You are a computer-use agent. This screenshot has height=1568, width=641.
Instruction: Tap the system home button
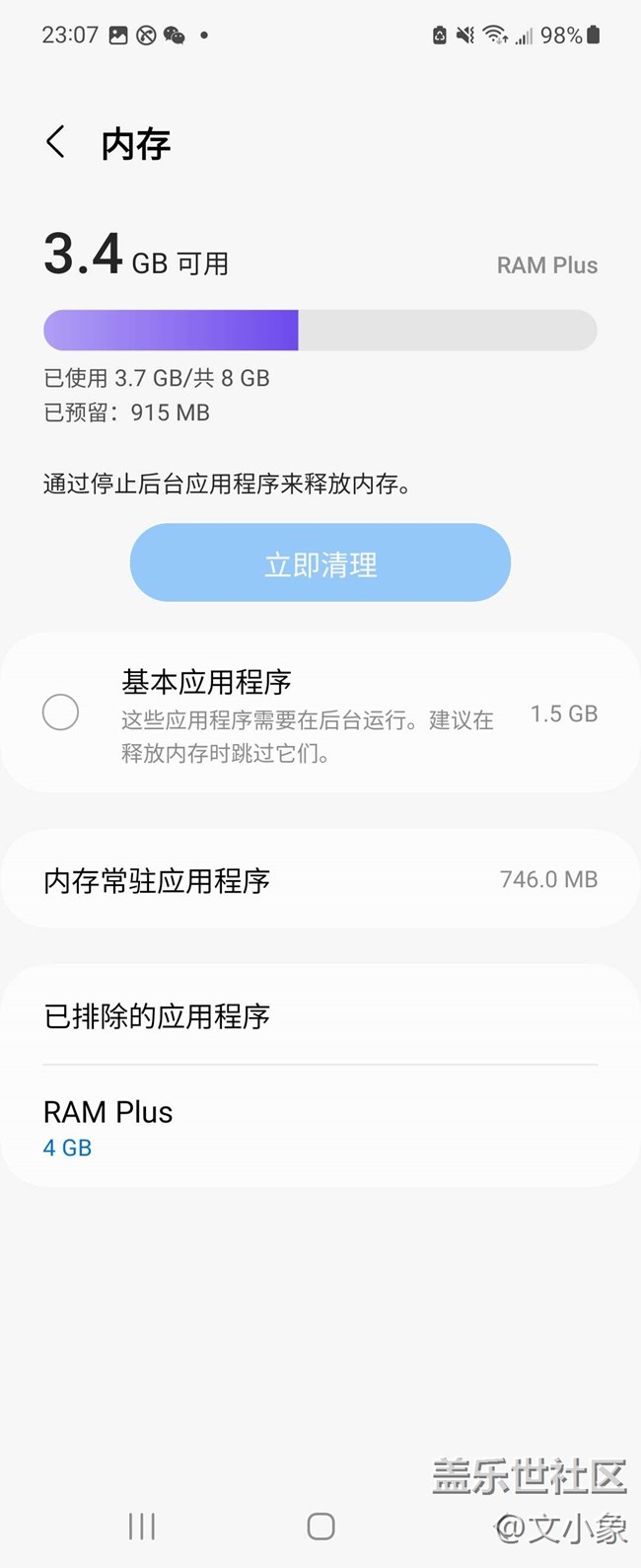point(320,1527)
